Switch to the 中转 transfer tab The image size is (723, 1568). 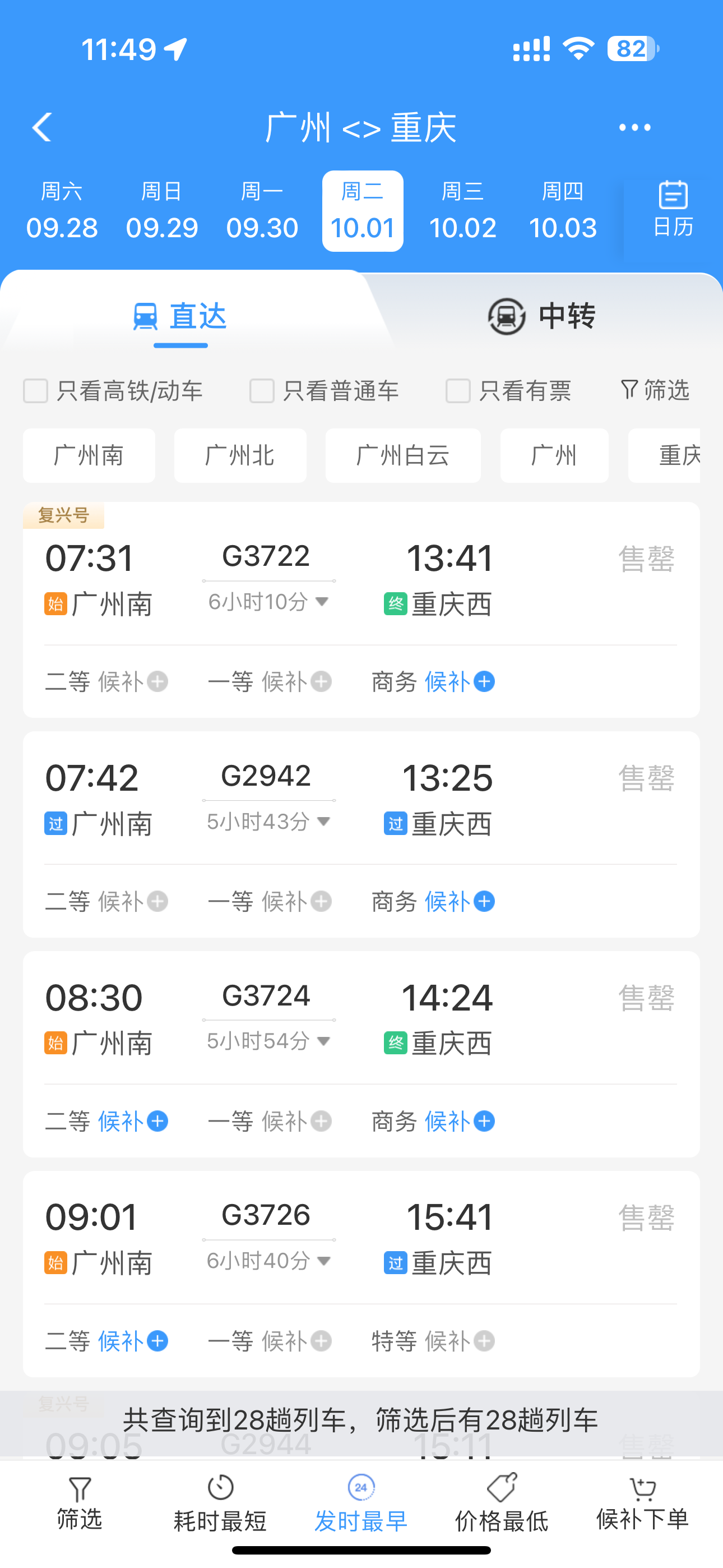coord(541,316)
